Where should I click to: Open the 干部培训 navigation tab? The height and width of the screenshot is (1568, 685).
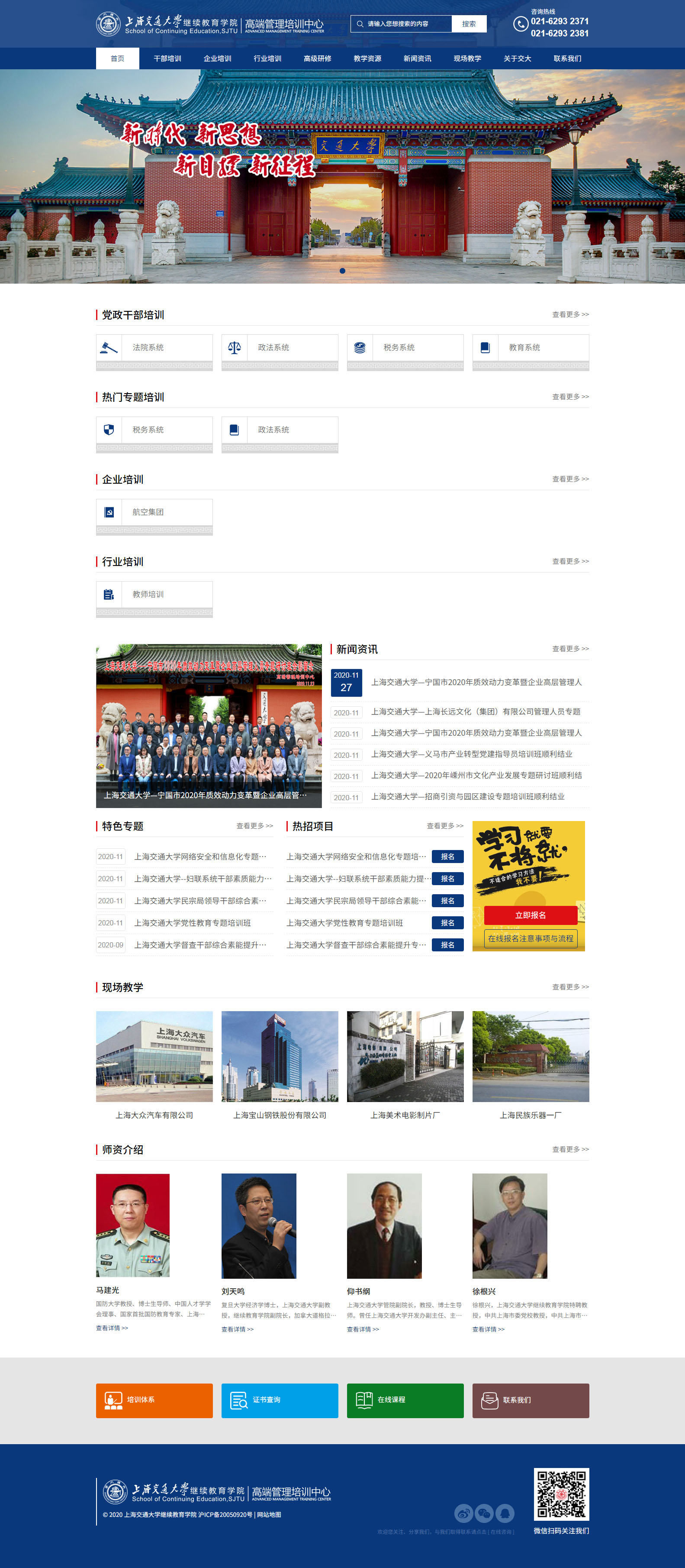tap(167, 58)
